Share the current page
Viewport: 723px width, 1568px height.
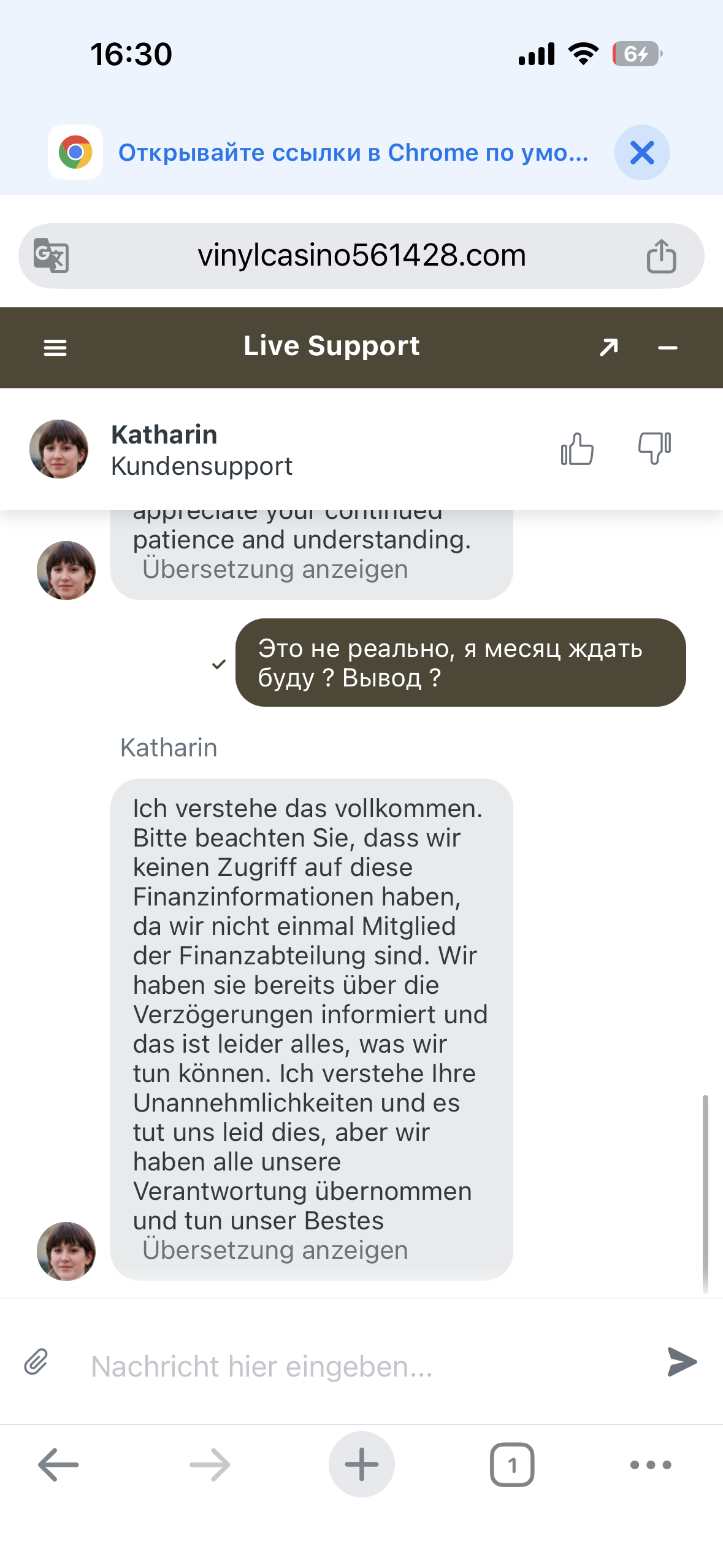pyautogui.click(x=661, y=255)
